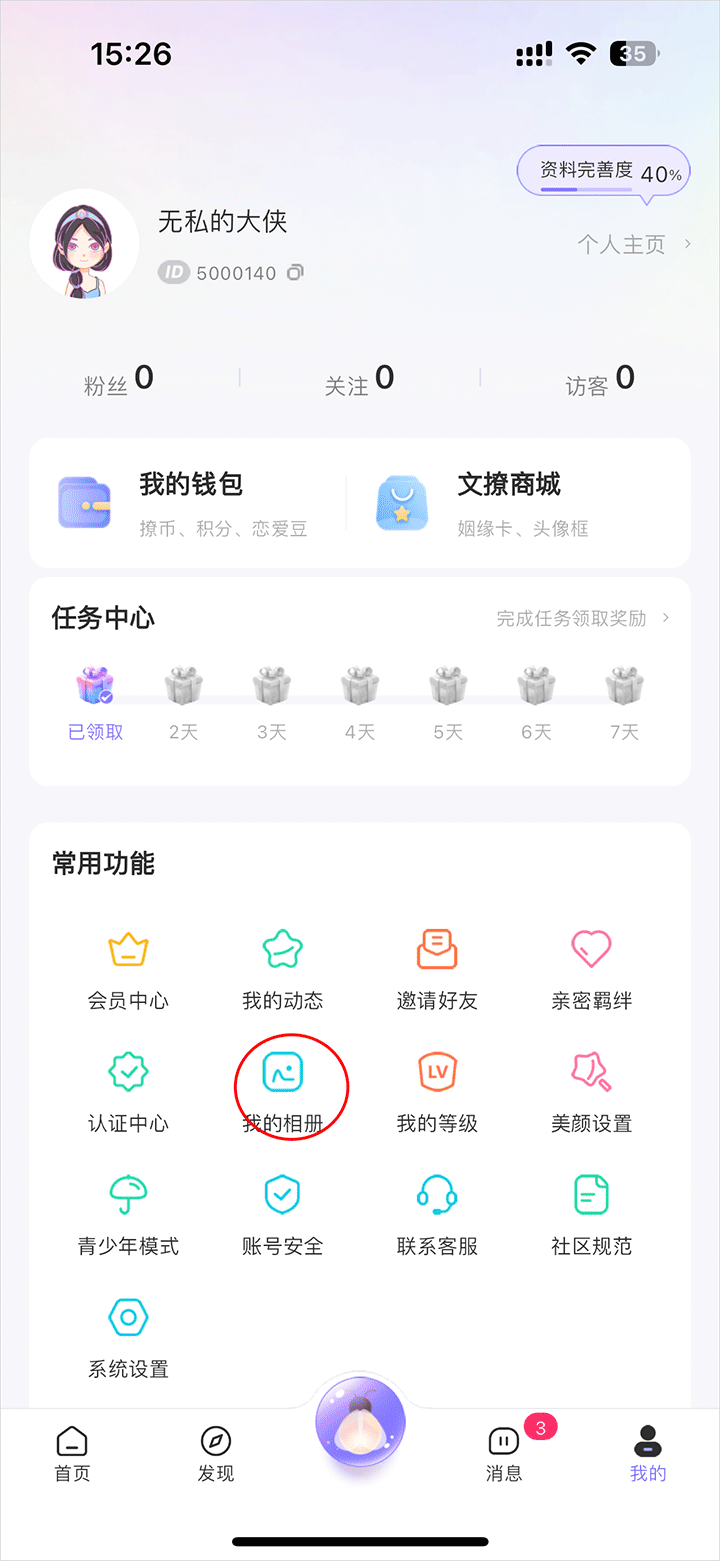Screen dimensions: 720x1561
Task: Copy the user ID 5000140
Action: point(295,272)
